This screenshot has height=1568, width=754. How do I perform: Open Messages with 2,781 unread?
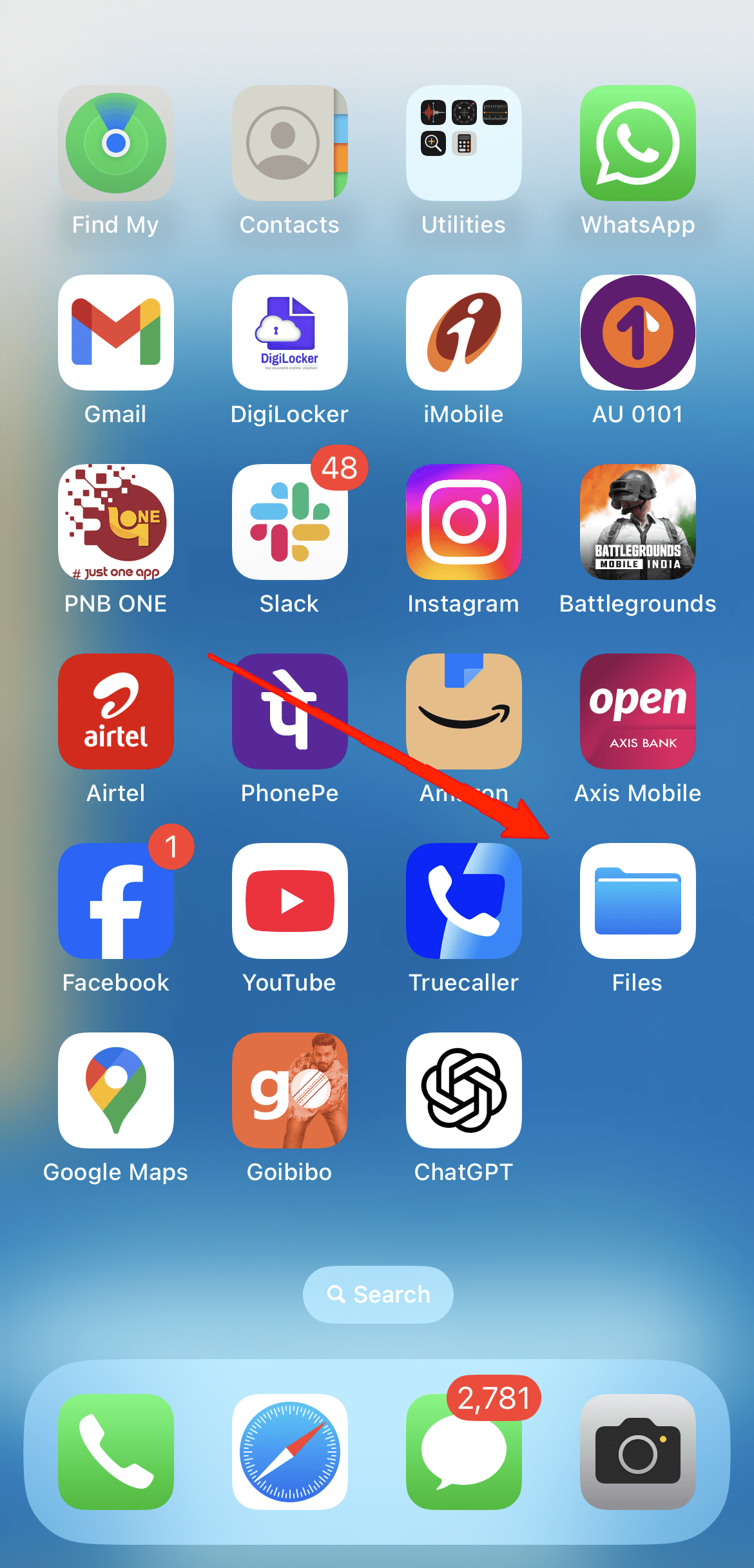coord(463,1451)
